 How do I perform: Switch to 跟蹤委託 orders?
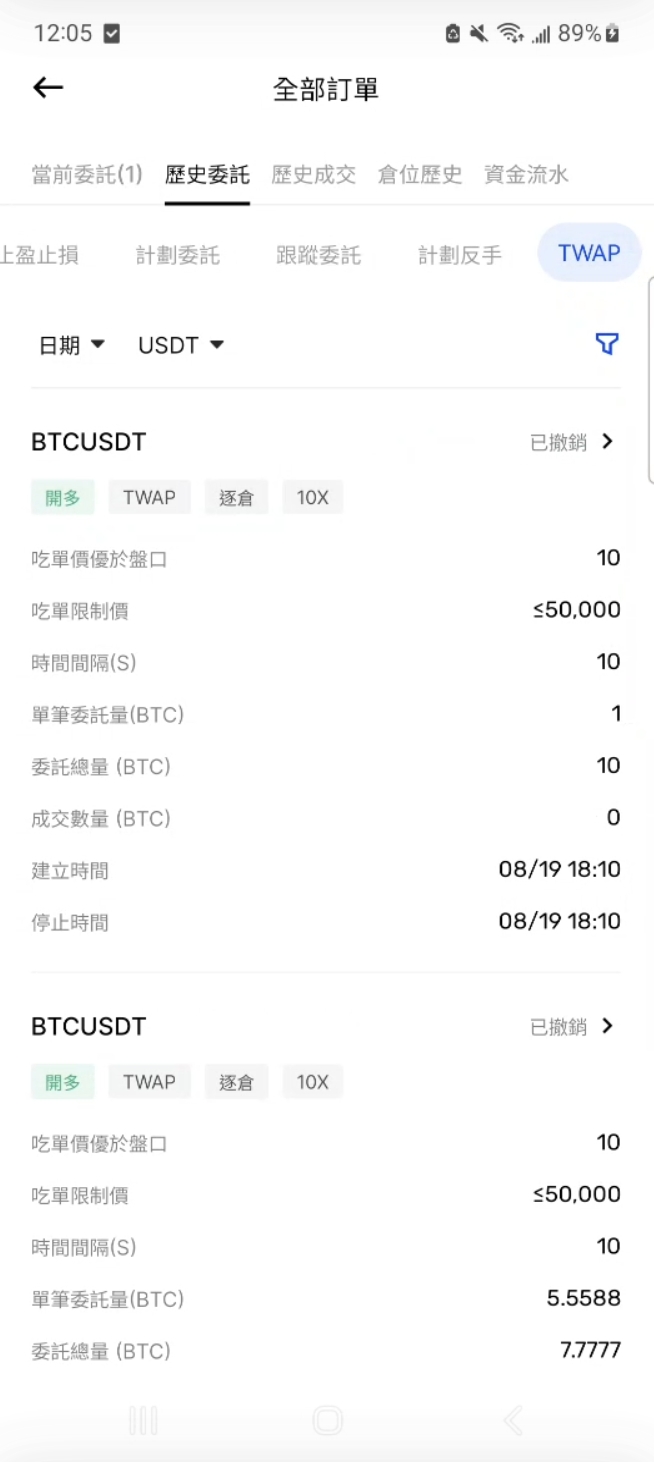coord(318,254)
